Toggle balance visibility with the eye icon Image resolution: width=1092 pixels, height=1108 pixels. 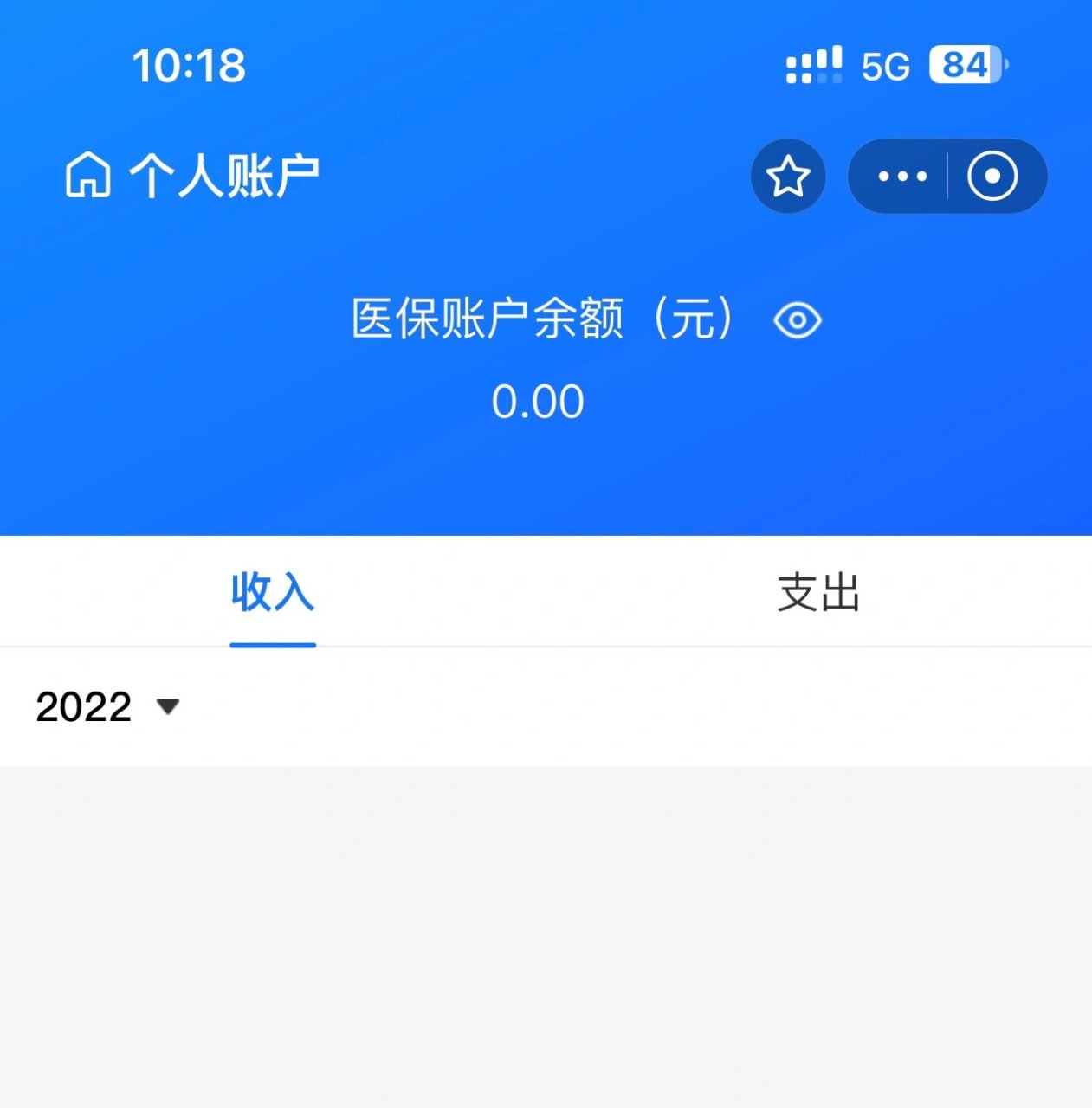pyautogui.click(x=798, y=320)
